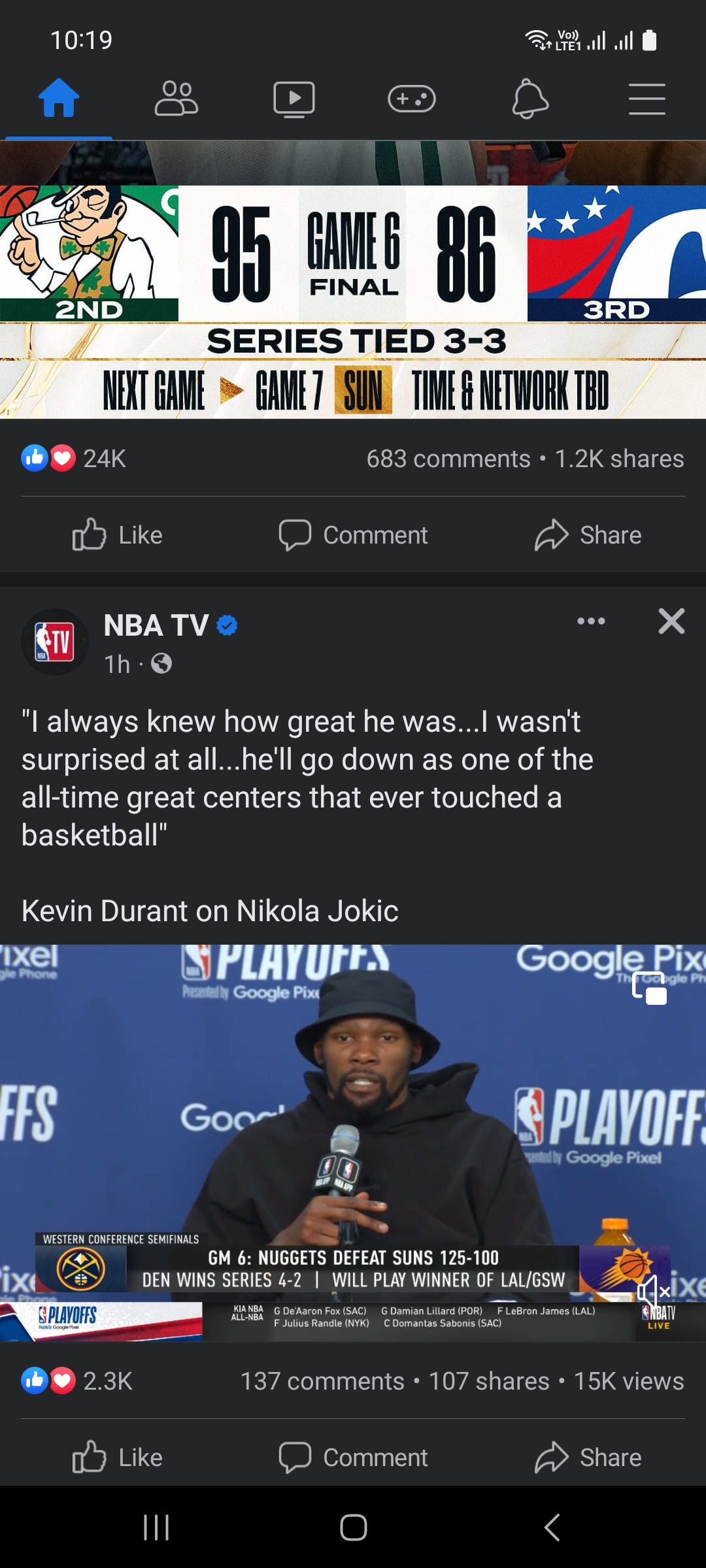Open NBA TV profile picture
Image resolution: width=706 pixels, height=1568 pixels.
(55, 642)
